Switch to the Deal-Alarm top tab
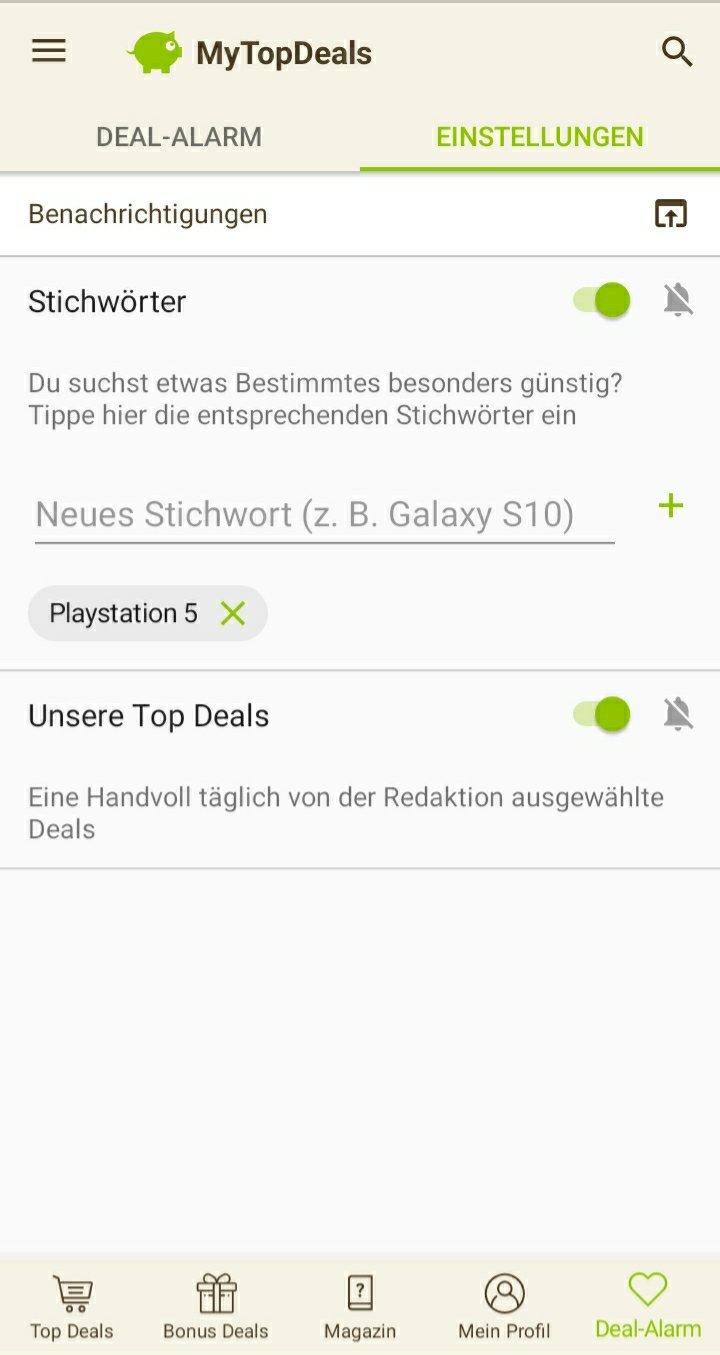The height and width of the screenshot is (1355, 720). [x=179, y=137]
